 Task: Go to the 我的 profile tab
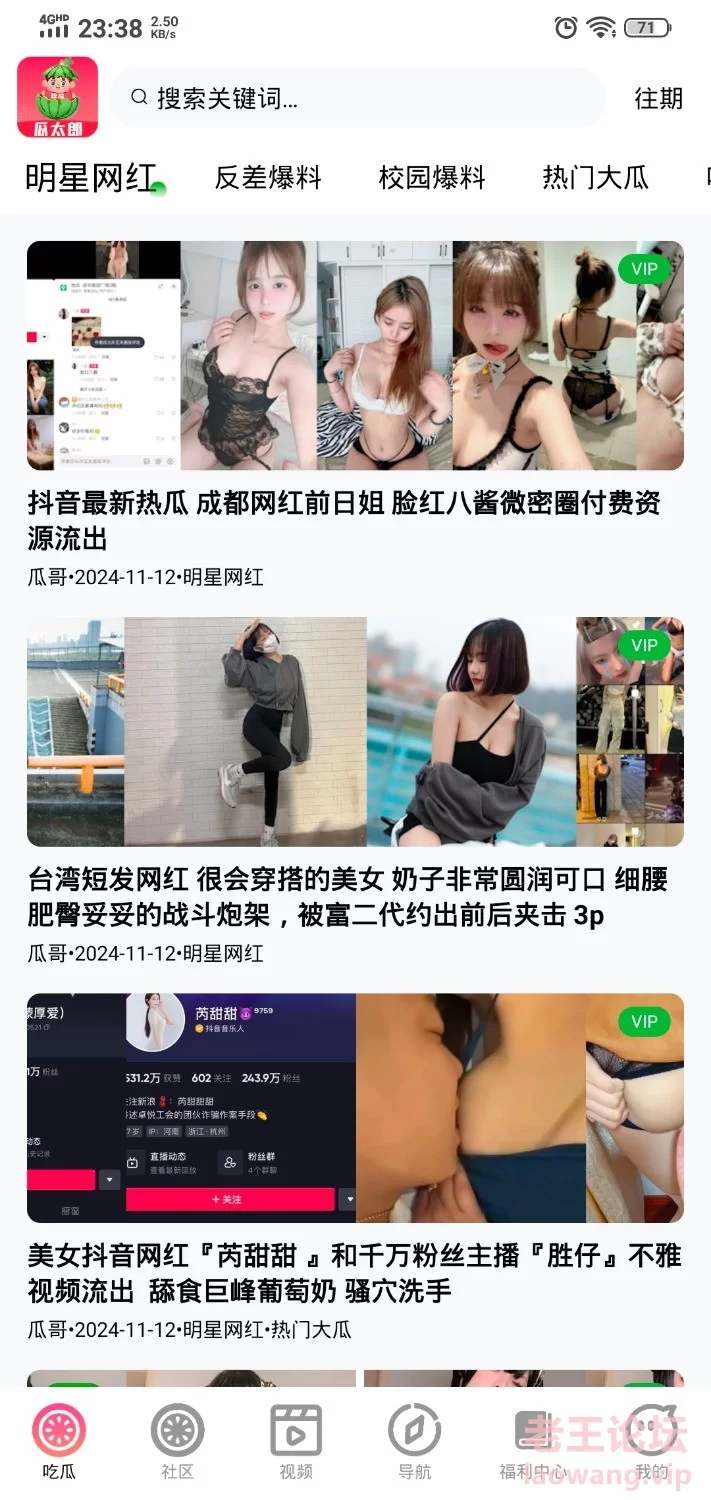[651, 1442]
